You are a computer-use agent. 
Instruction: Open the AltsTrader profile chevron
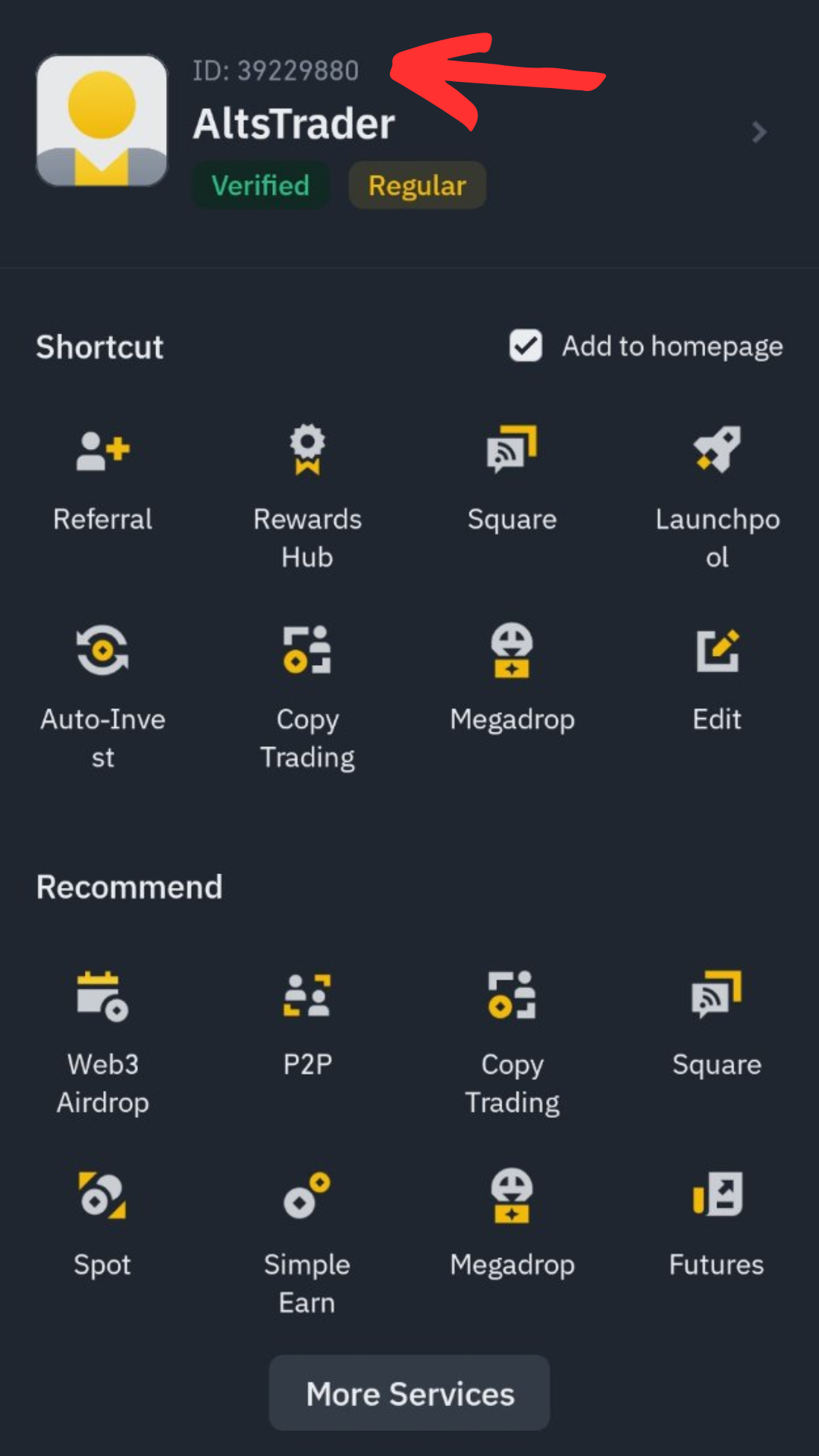(759, 132)
